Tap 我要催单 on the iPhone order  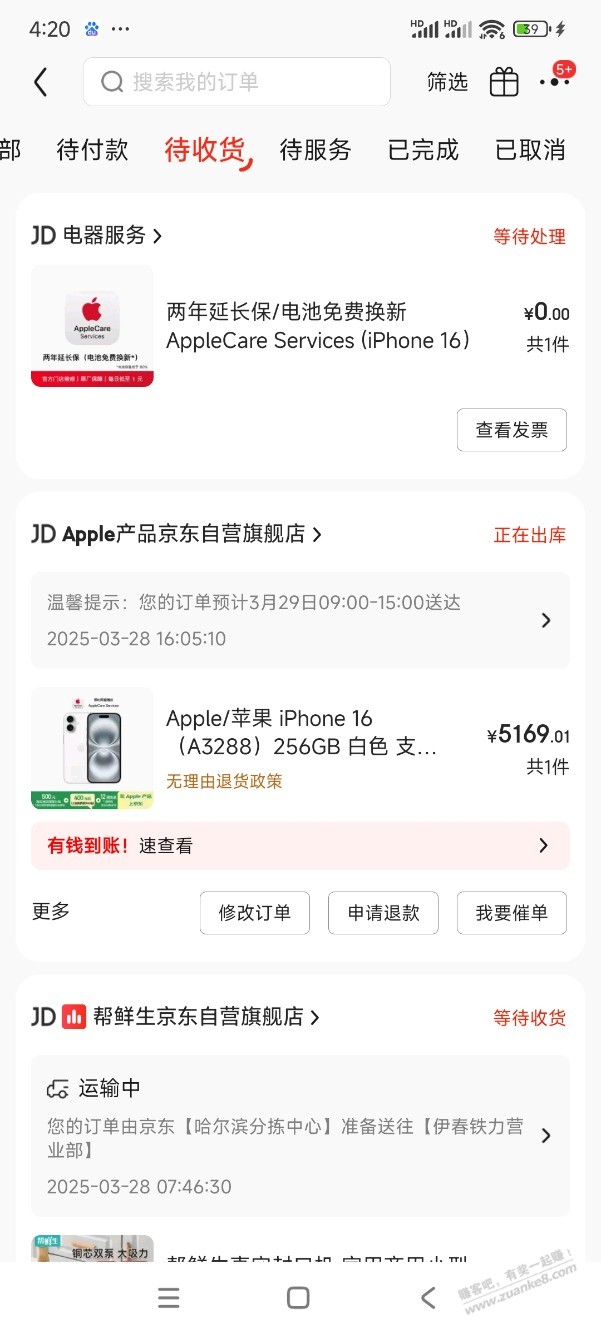tap(512, 913)
